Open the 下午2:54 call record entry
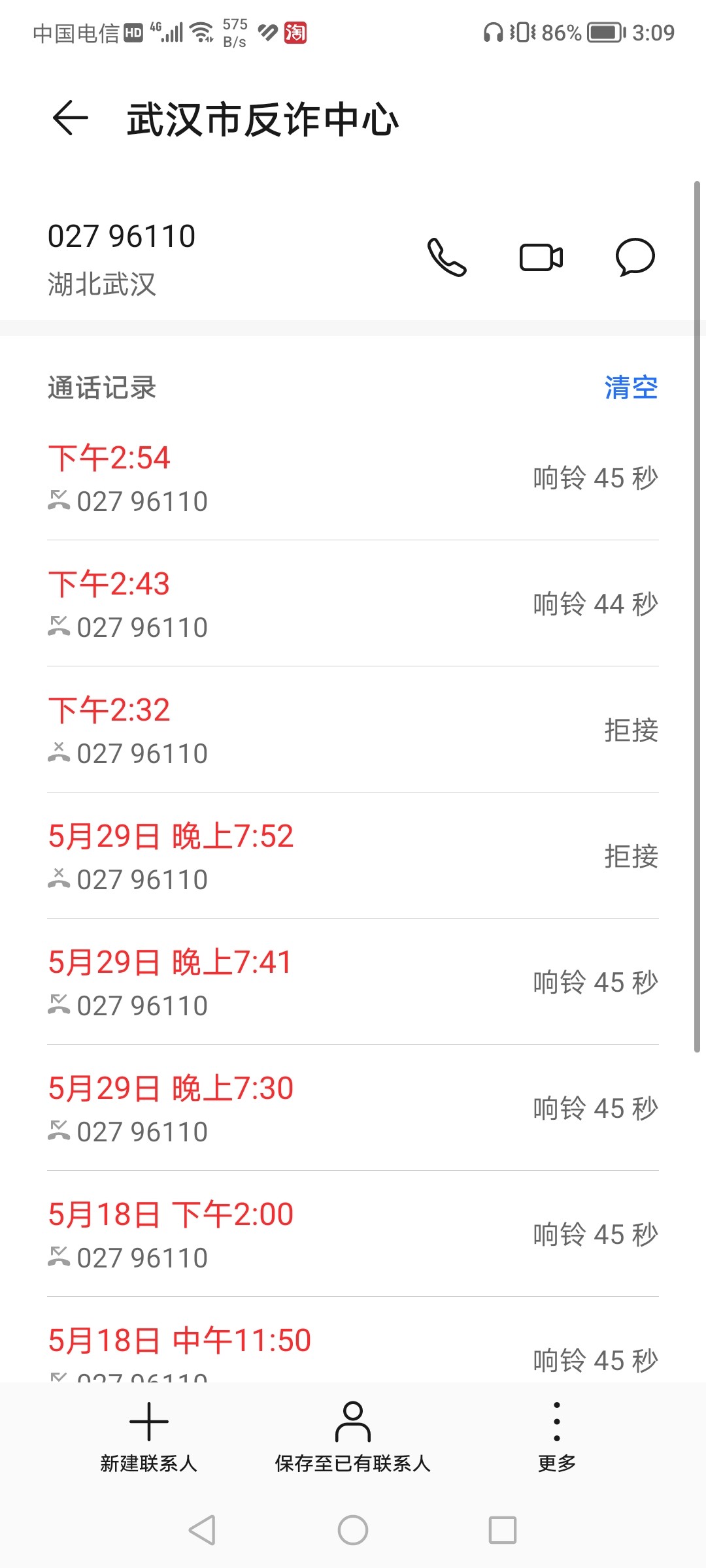 [x=261, y=477]
